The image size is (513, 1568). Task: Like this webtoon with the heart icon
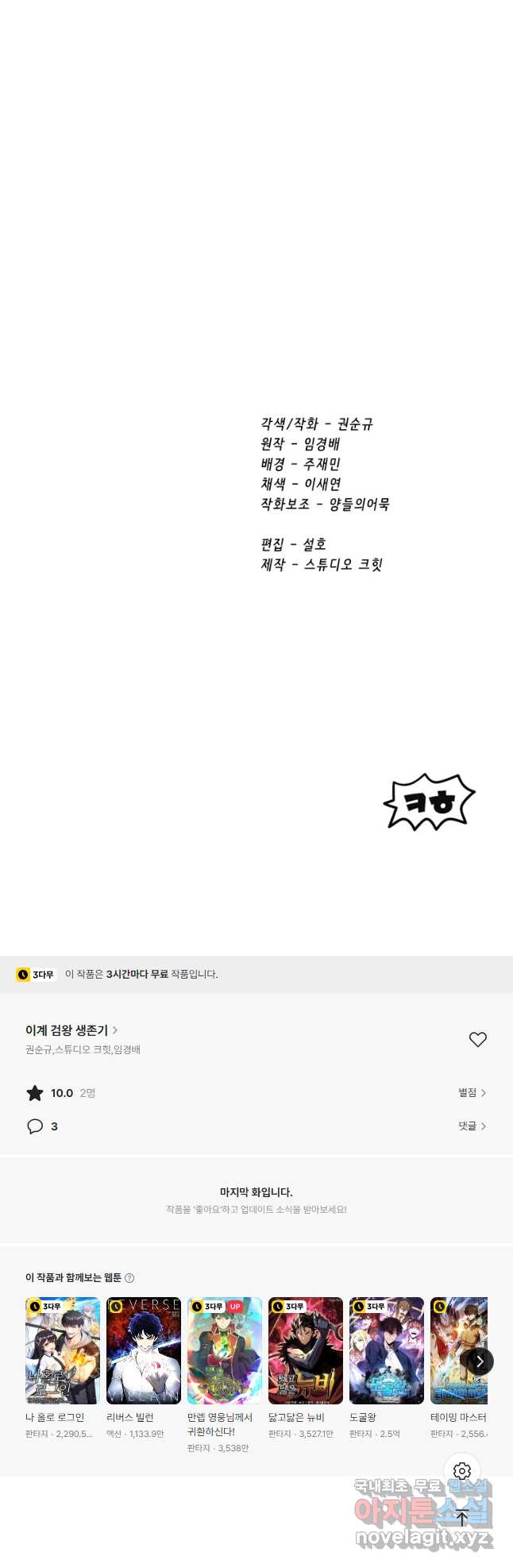[x=477, y=1039]
